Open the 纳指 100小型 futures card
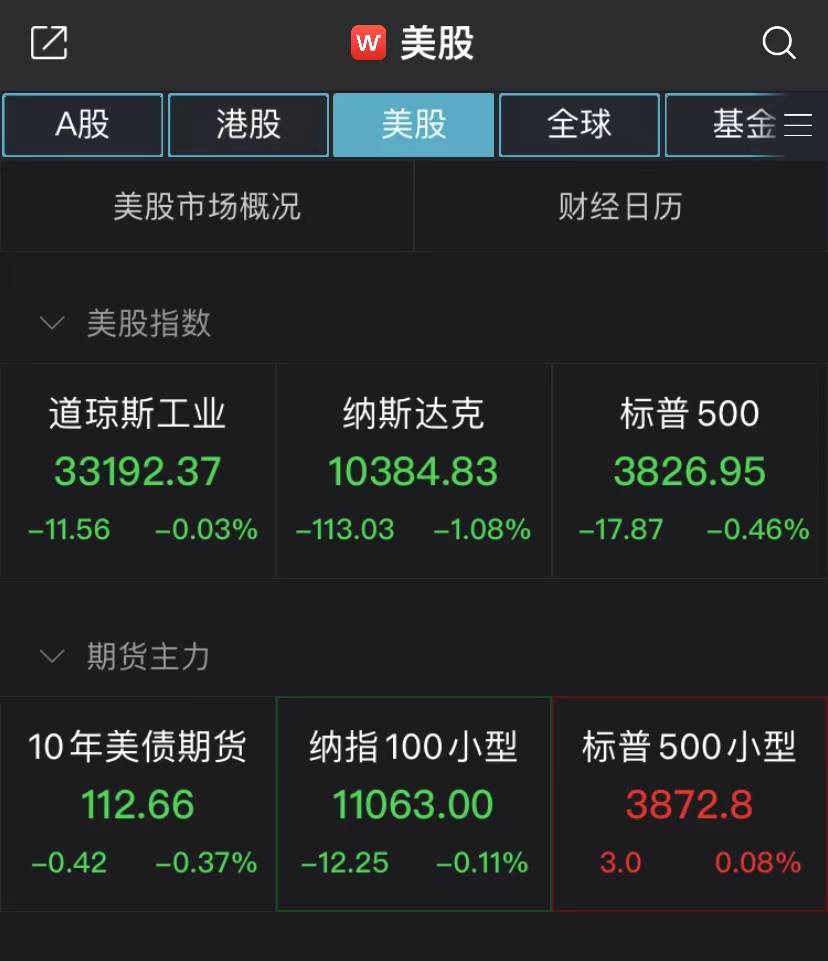The height and width of the screenshot is (961, 828). [413, 804]
